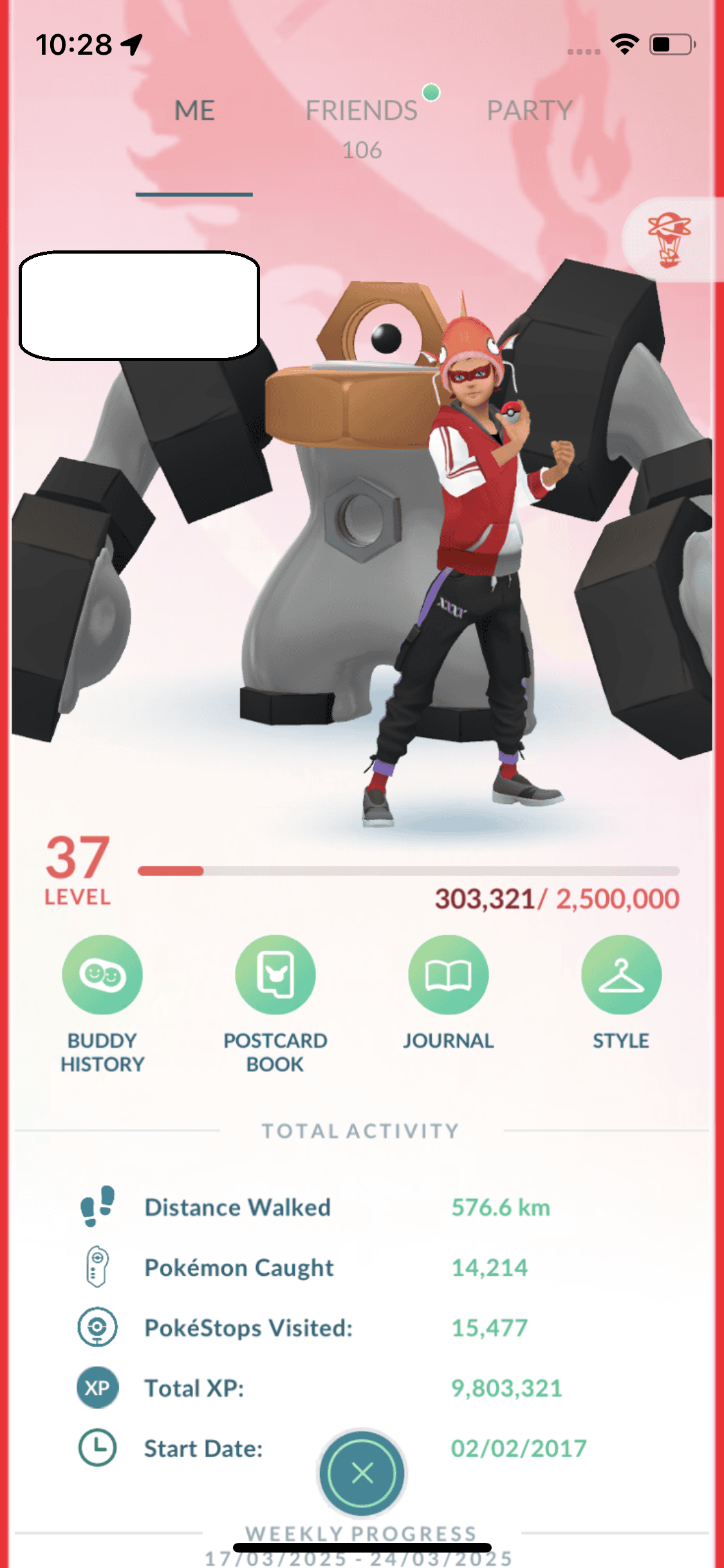Open the Postcard Book
The image size is (724, 1568).
[x=275, y=976]
